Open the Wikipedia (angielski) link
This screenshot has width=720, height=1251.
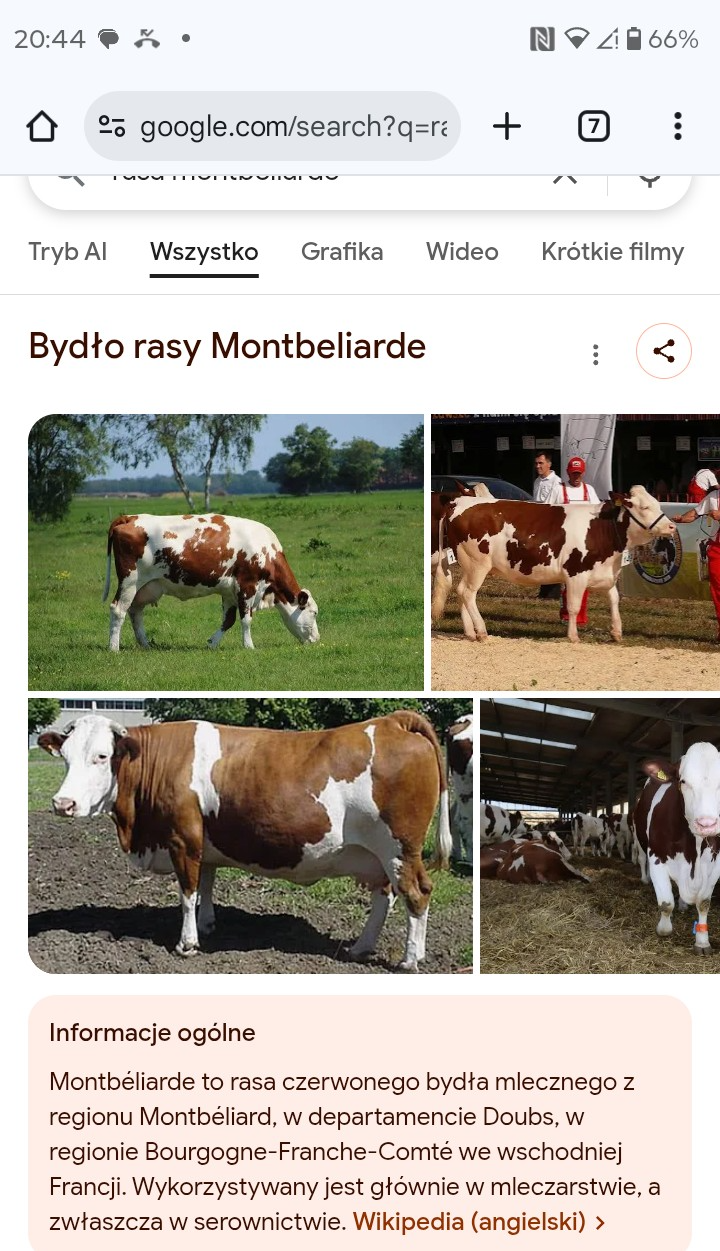[x=478, y=1221]
